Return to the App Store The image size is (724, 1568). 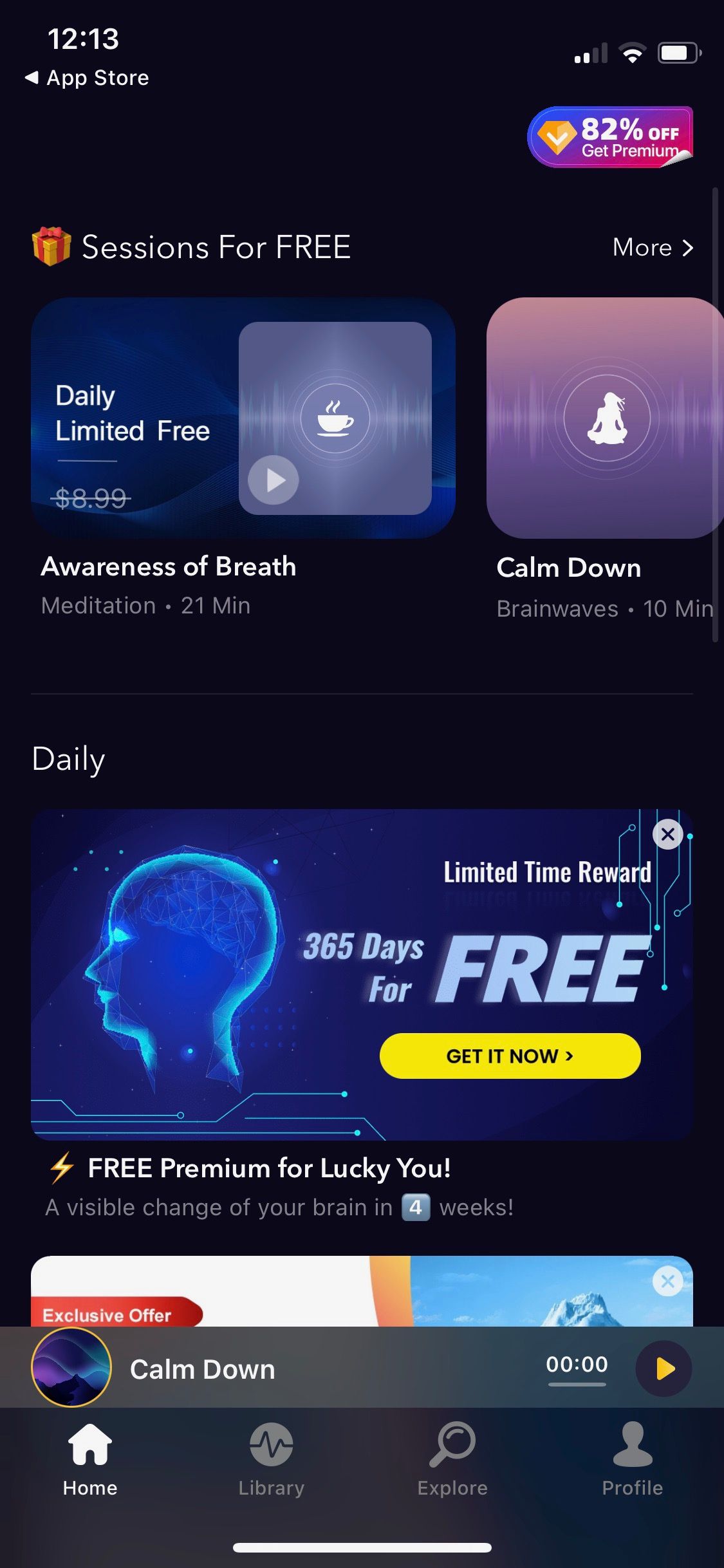[x=87, y=78]
